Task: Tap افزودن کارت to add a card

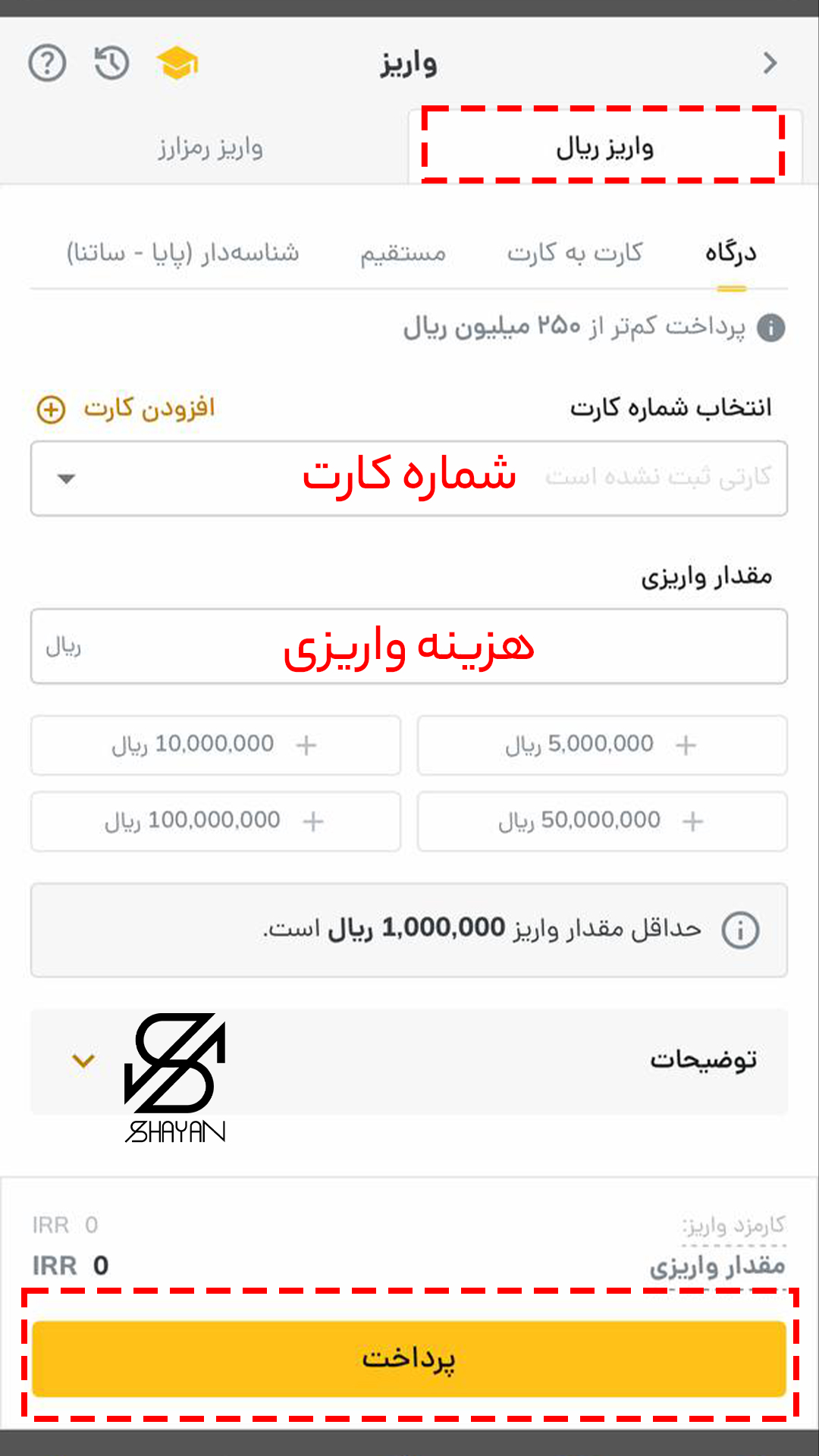Action: point(127,409)
